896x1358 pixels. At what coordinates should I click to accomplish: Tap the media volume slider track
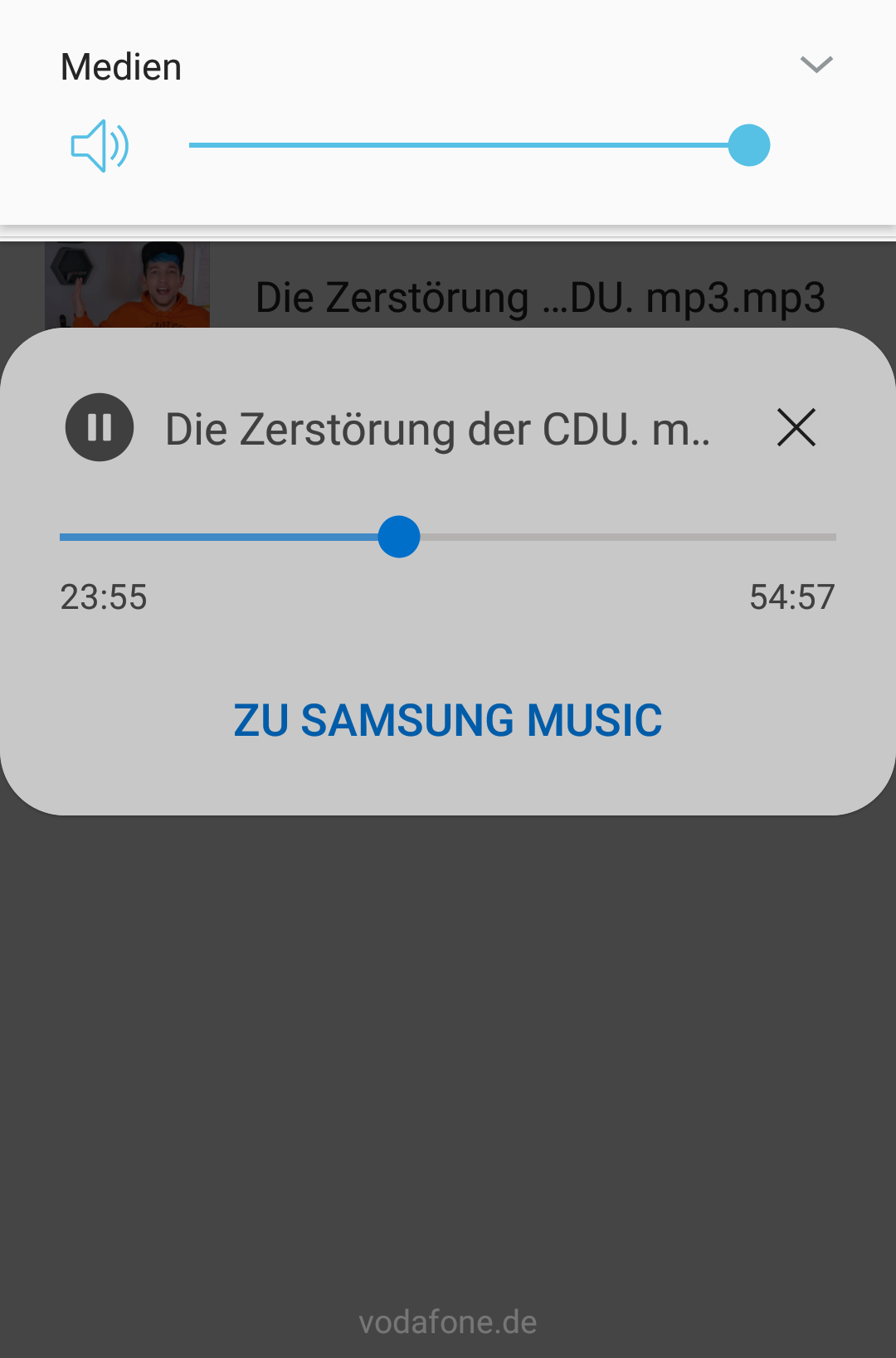click(465, 145)
